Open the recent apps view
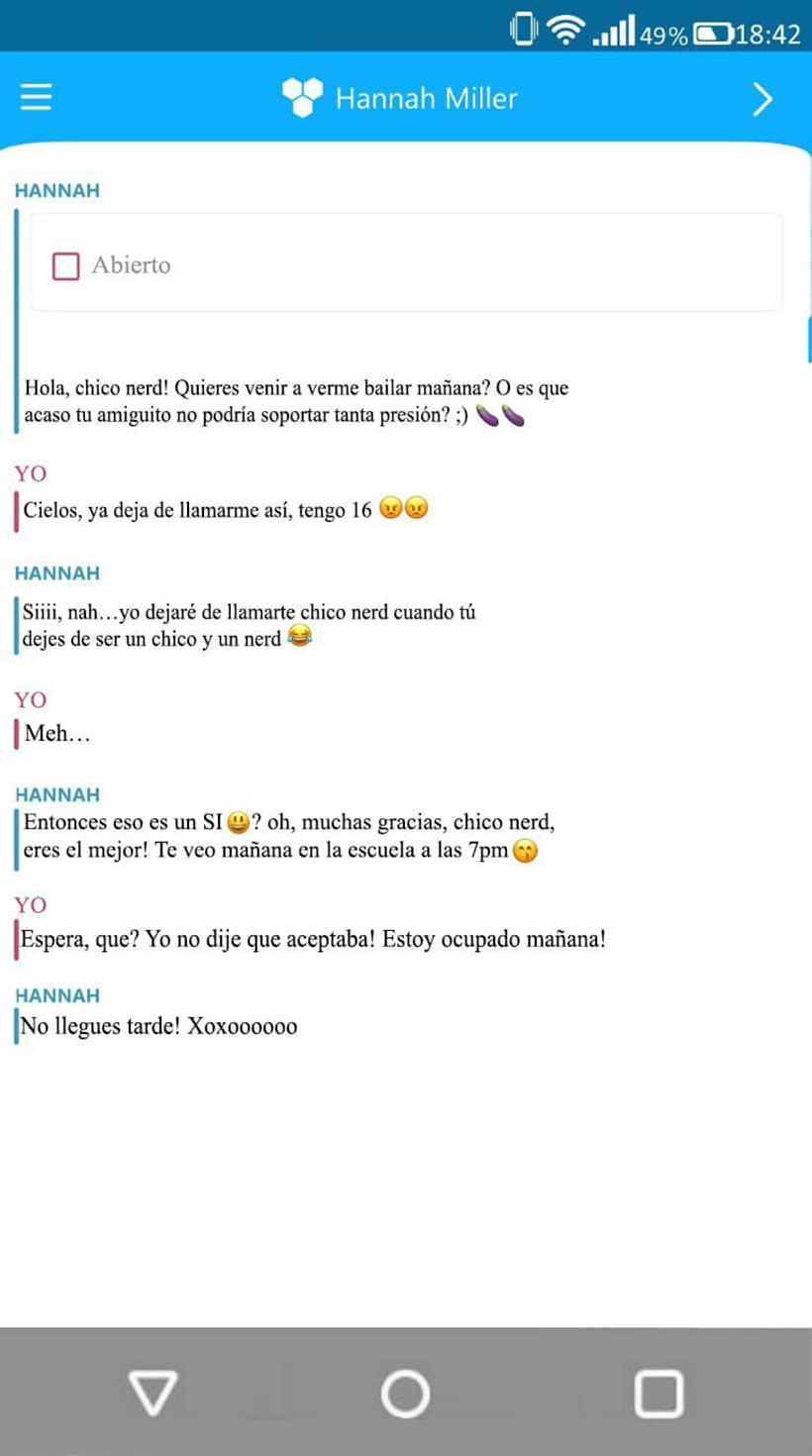 click(x=659, y=1393)
